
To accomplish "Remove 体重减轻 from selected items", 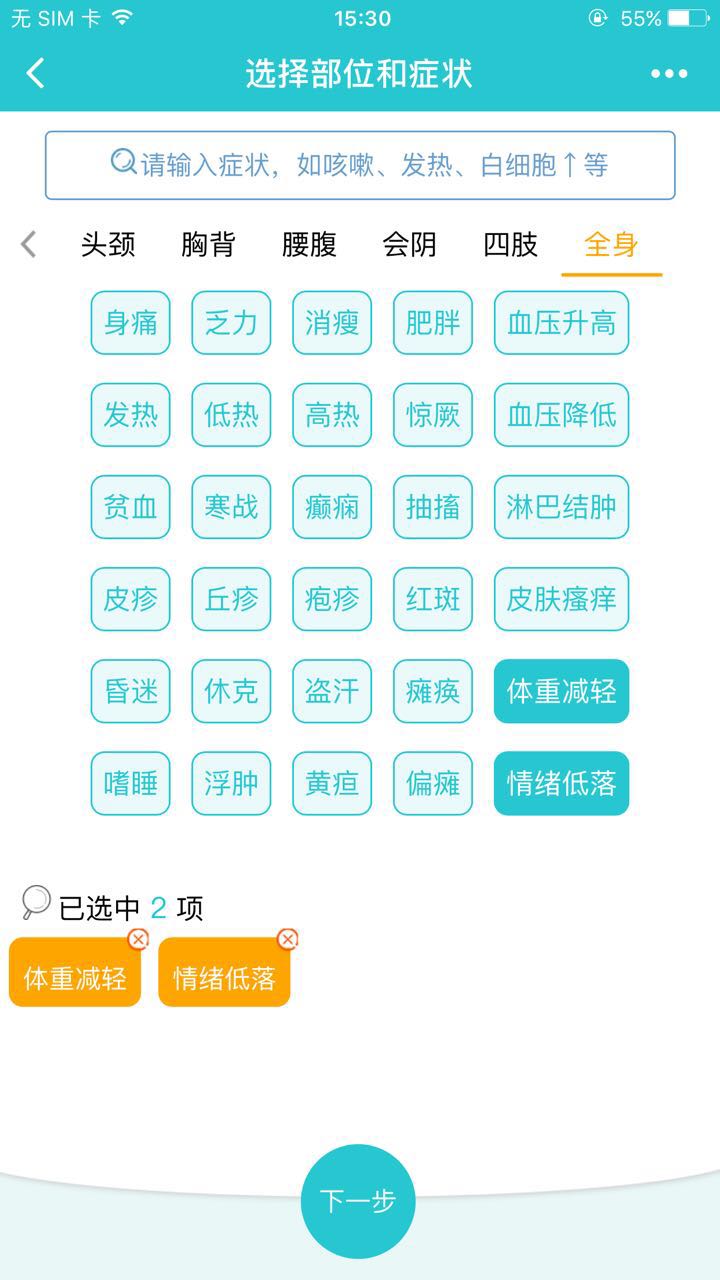I will tap(138, 939).
